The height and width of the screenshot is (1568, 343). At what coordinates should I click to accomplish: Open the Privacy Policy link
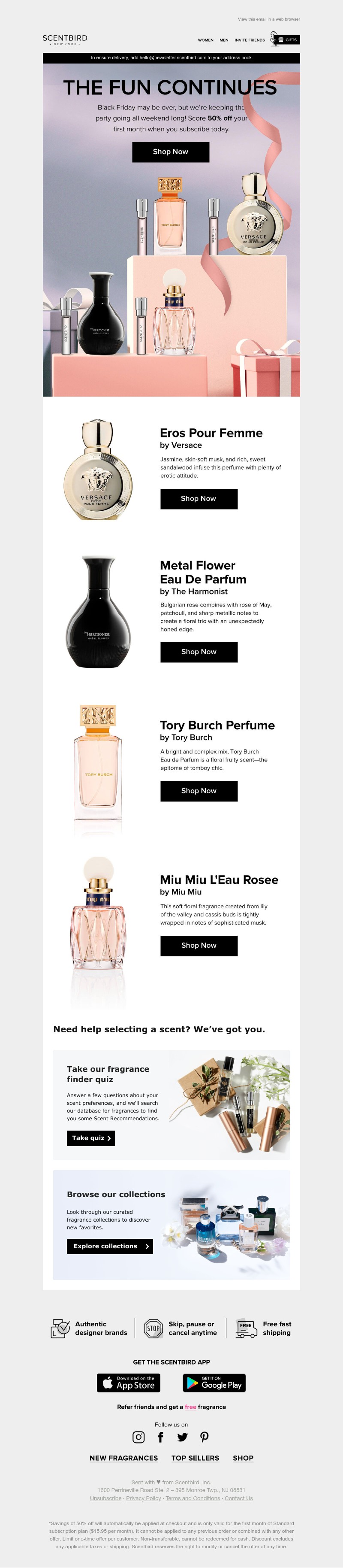point(144,1498)
